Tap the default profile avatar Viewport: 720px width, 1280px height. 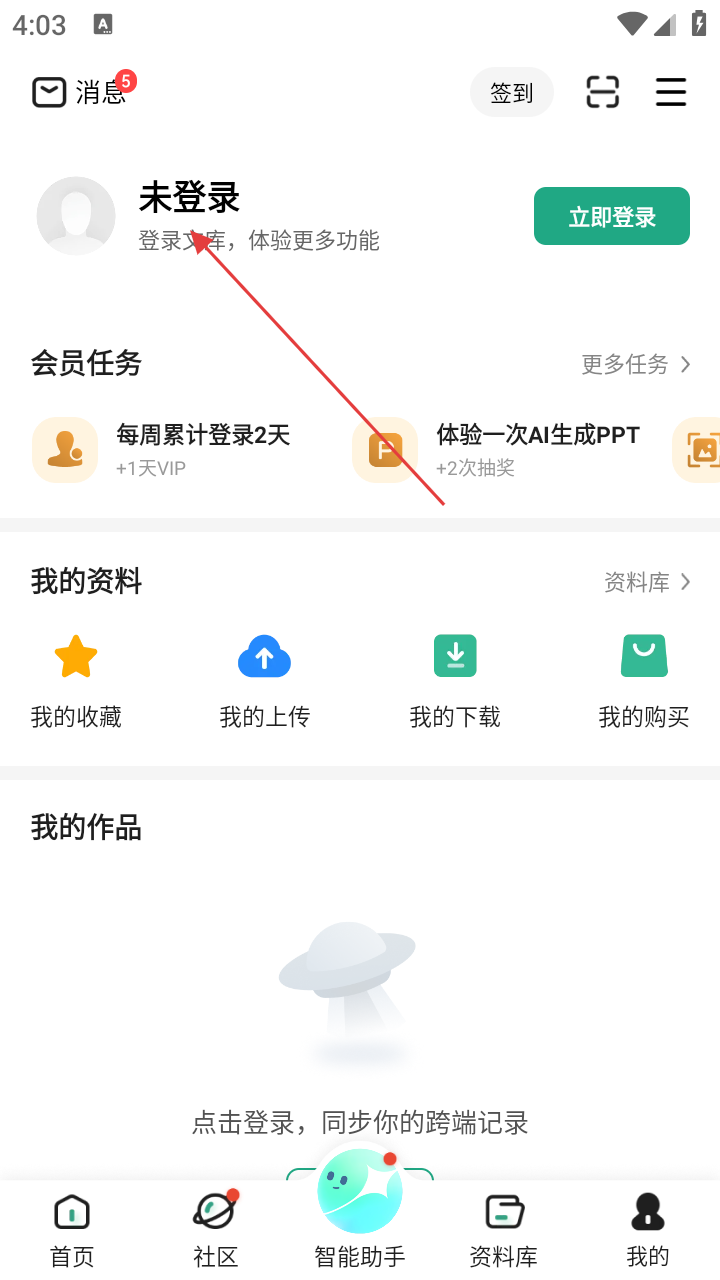76,216
